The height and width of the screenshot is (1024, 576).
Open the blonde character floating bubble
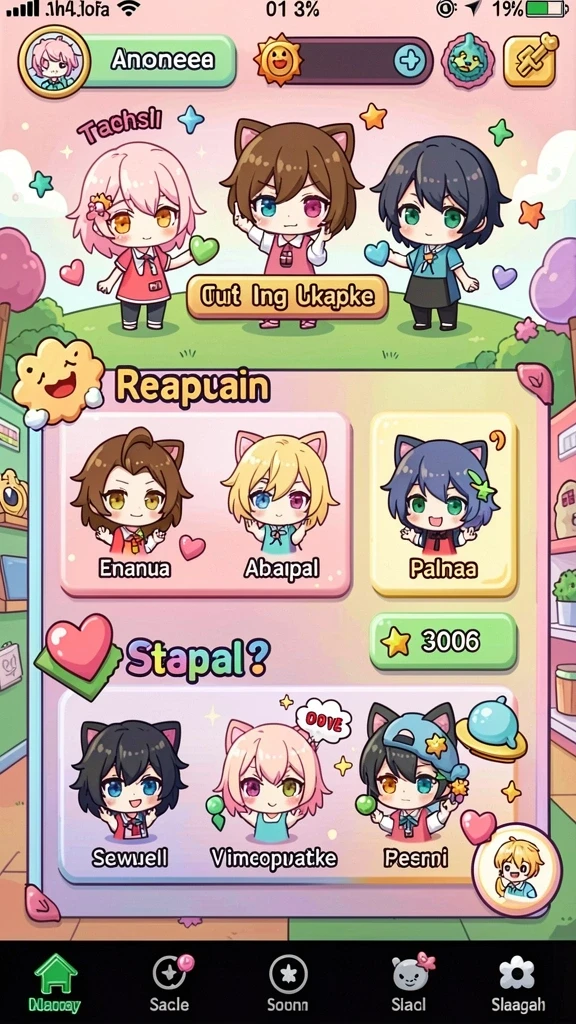(517, 870)
